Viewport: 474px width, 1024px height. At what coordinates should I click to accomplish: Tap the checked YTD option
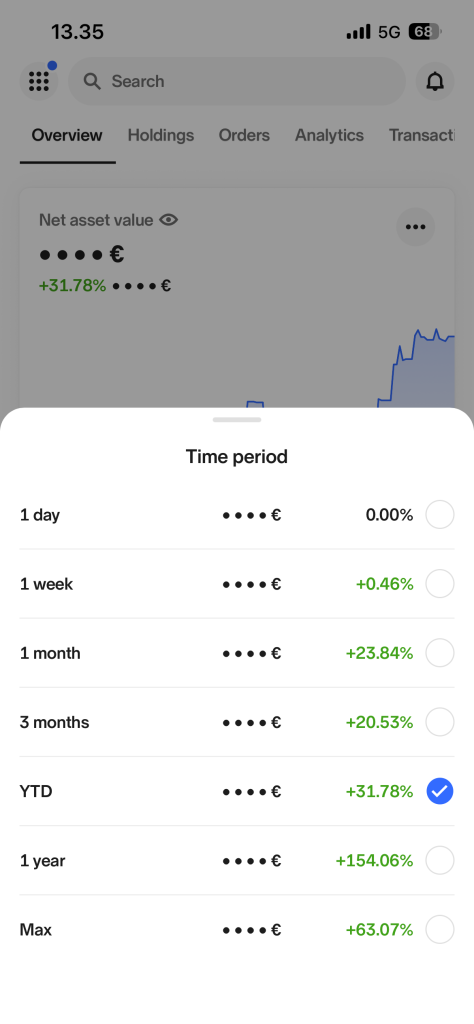(237, 792)
